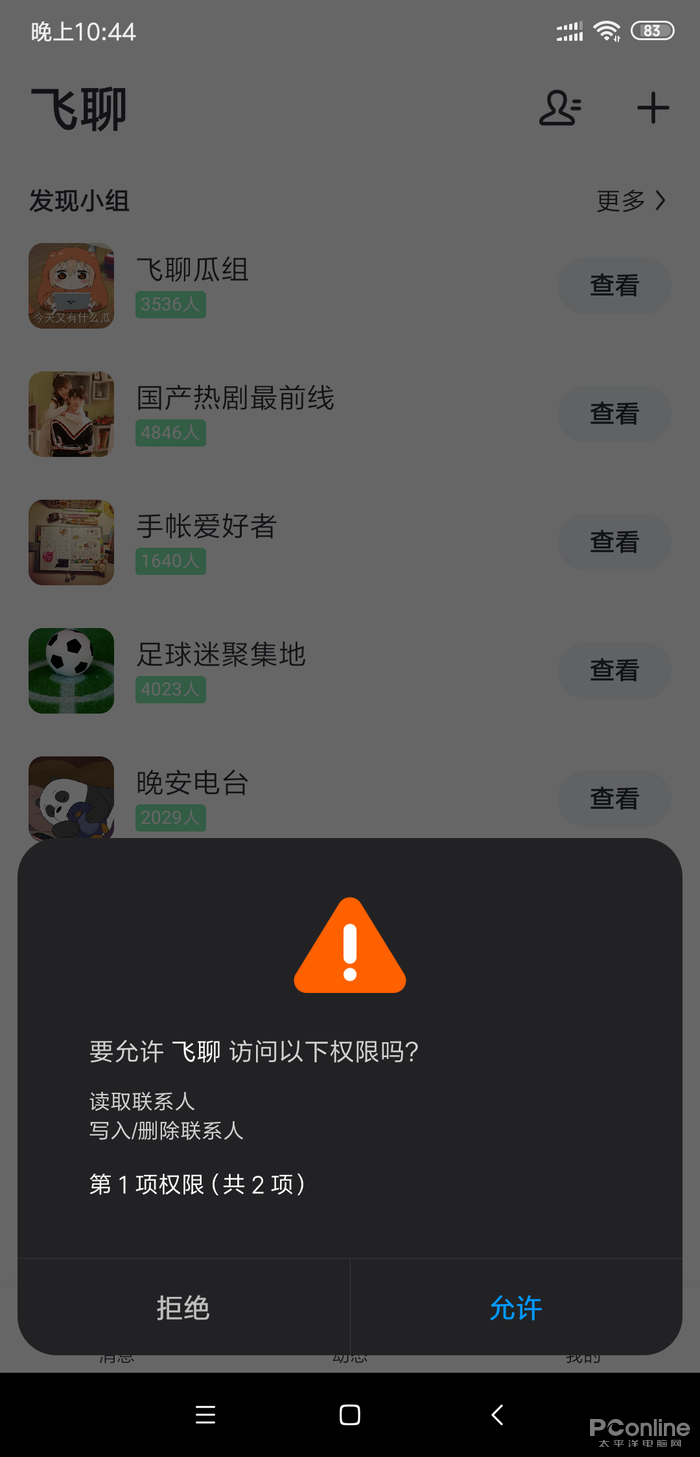
Task: Go to the system home screen
Action: (350, 1414)
